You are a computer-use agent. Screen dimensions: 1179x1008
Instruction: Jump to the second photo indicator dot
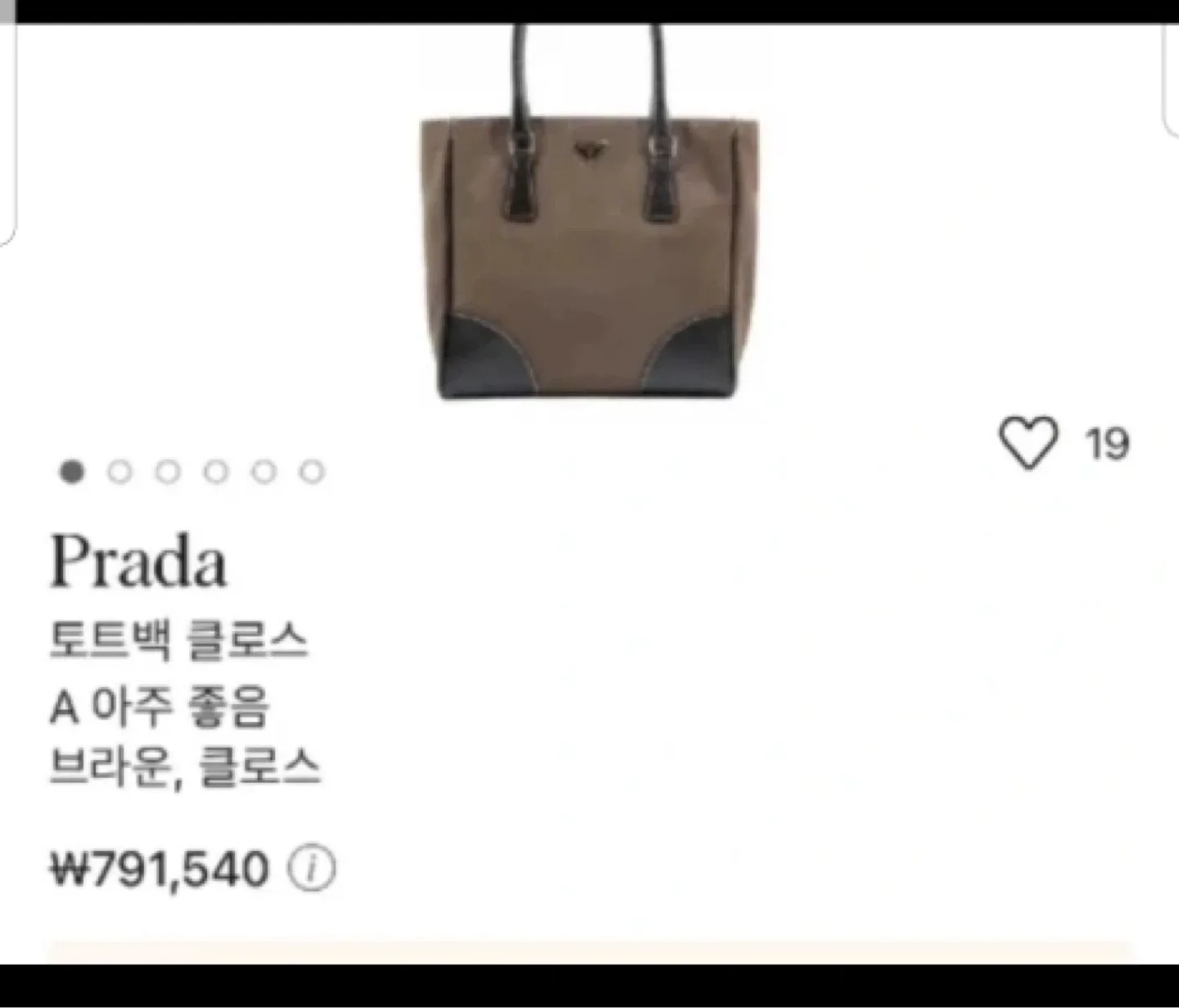click(x=120, y=472)
